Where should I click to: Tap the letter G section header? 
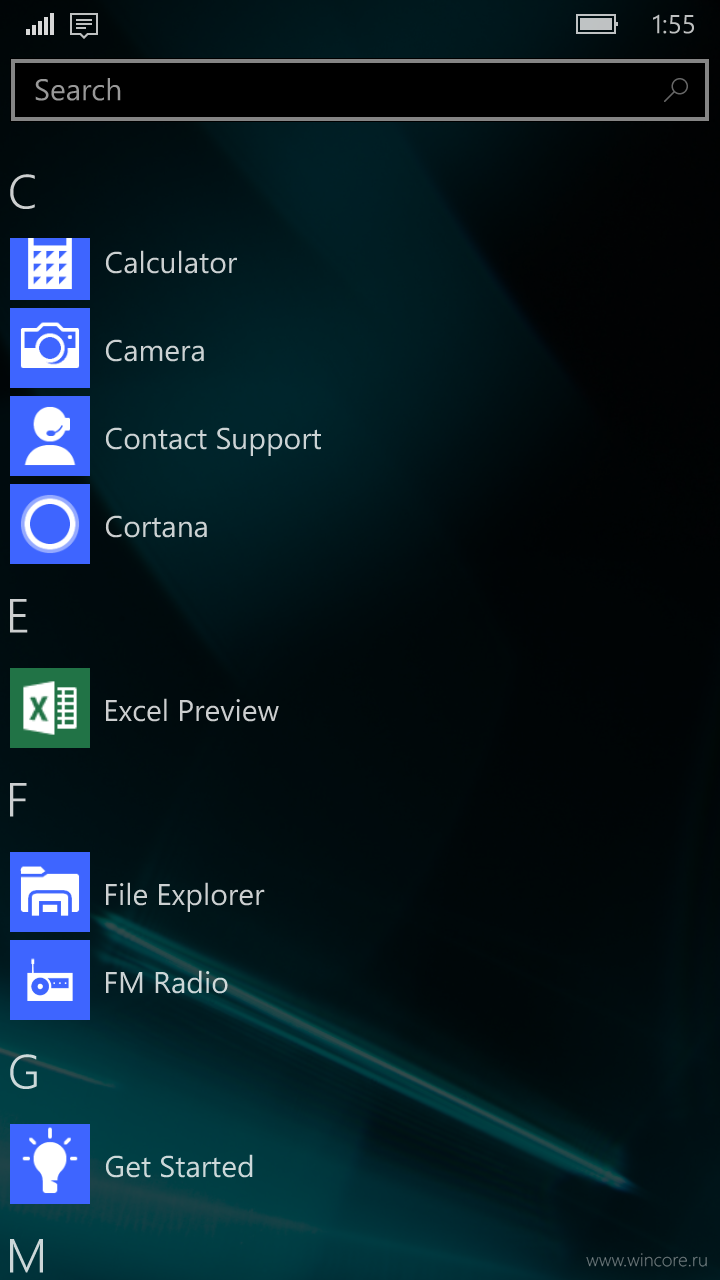pos(23,1072)
